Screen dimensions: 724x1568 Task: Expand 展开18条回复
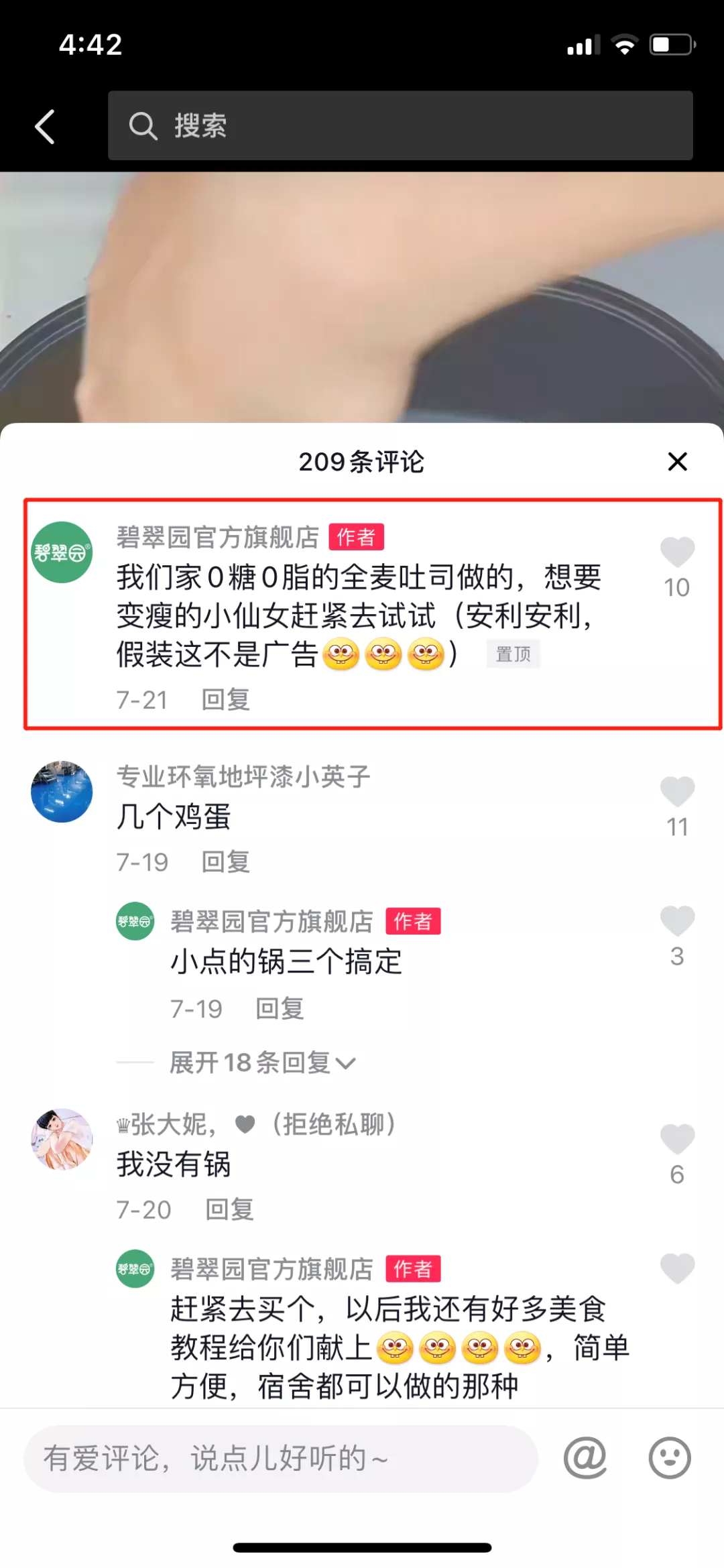coord(262,1063)
